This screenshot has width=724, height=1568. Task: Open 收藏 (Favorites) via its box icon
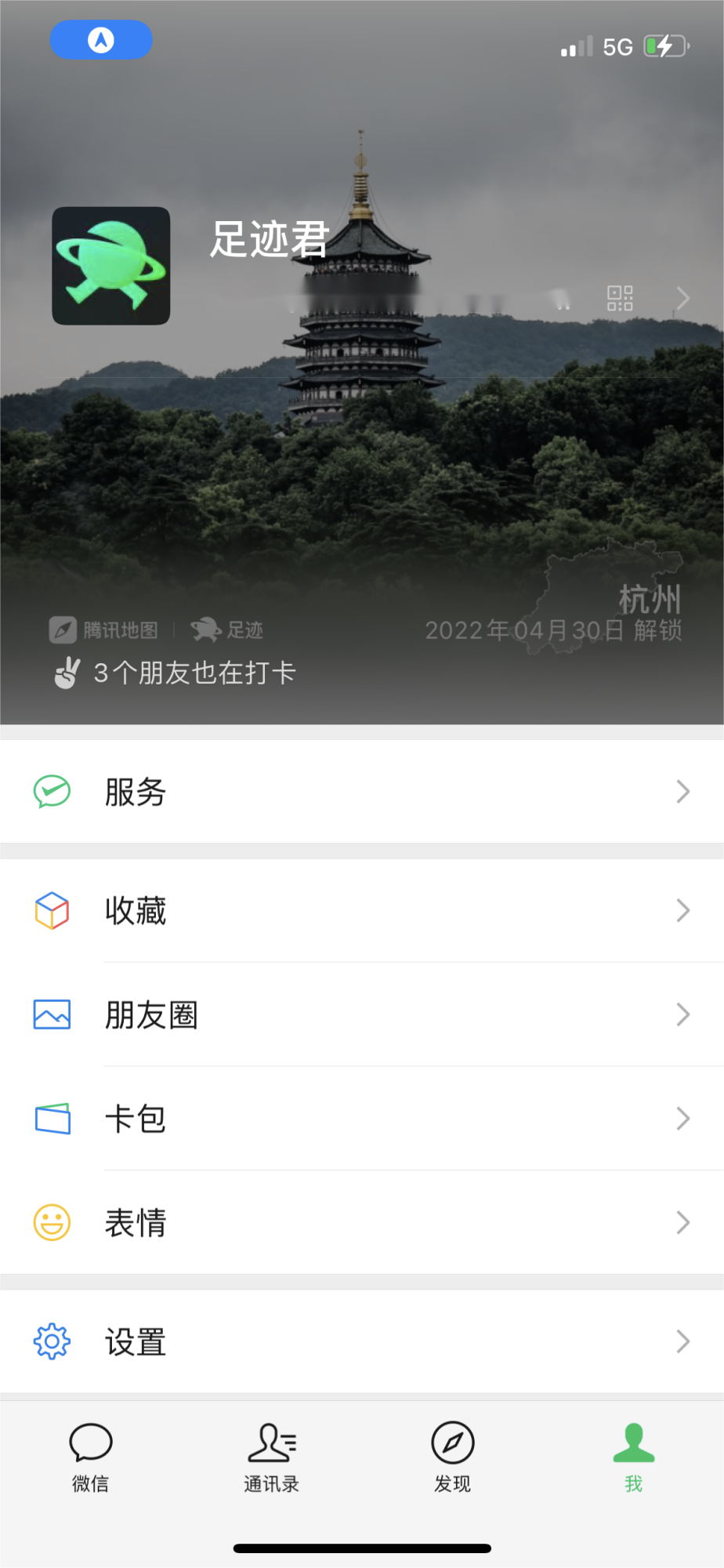point(51,910)
